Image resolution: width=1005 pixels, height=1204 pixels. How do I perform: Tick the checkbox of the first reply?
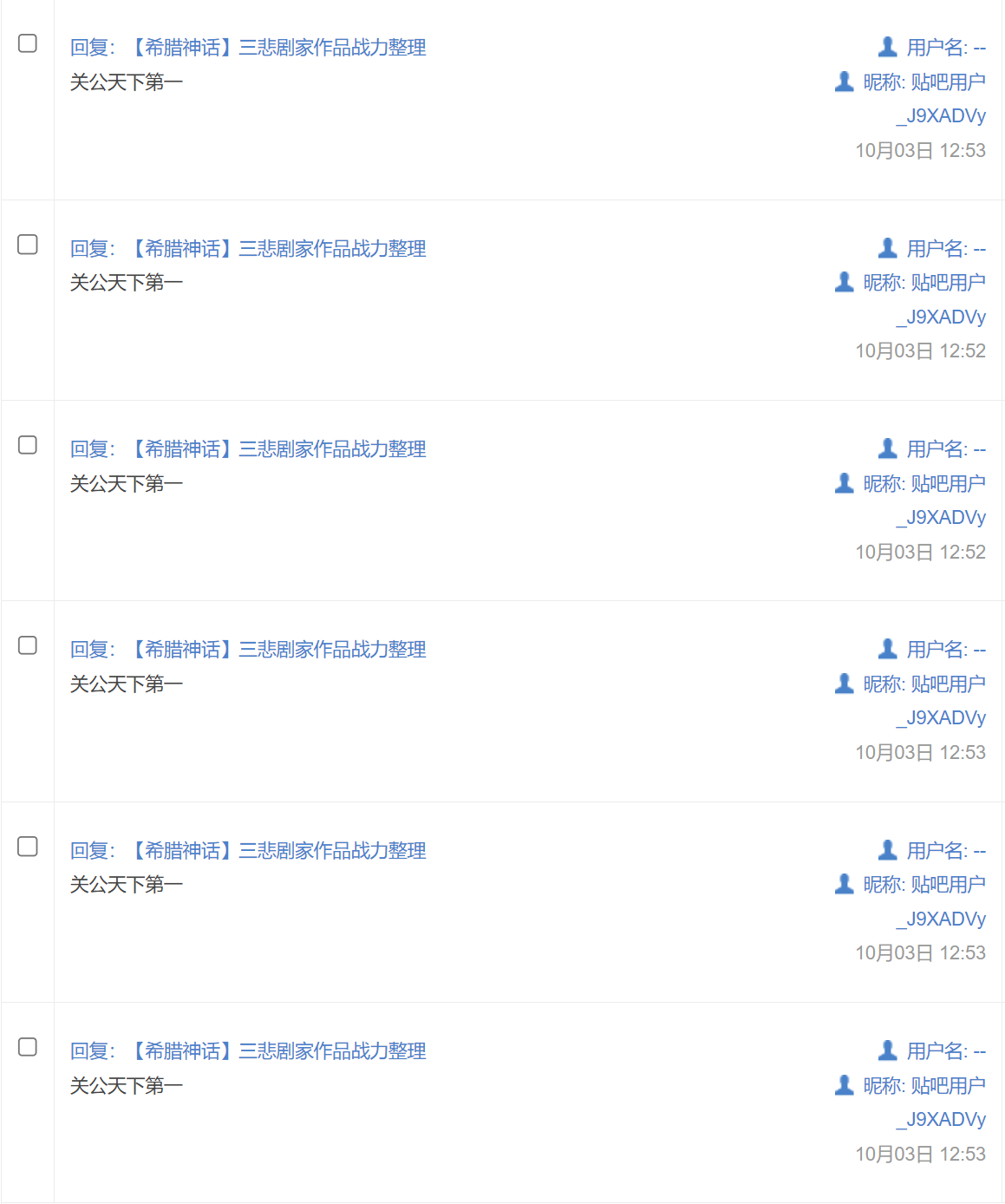[x=28, y=43]
